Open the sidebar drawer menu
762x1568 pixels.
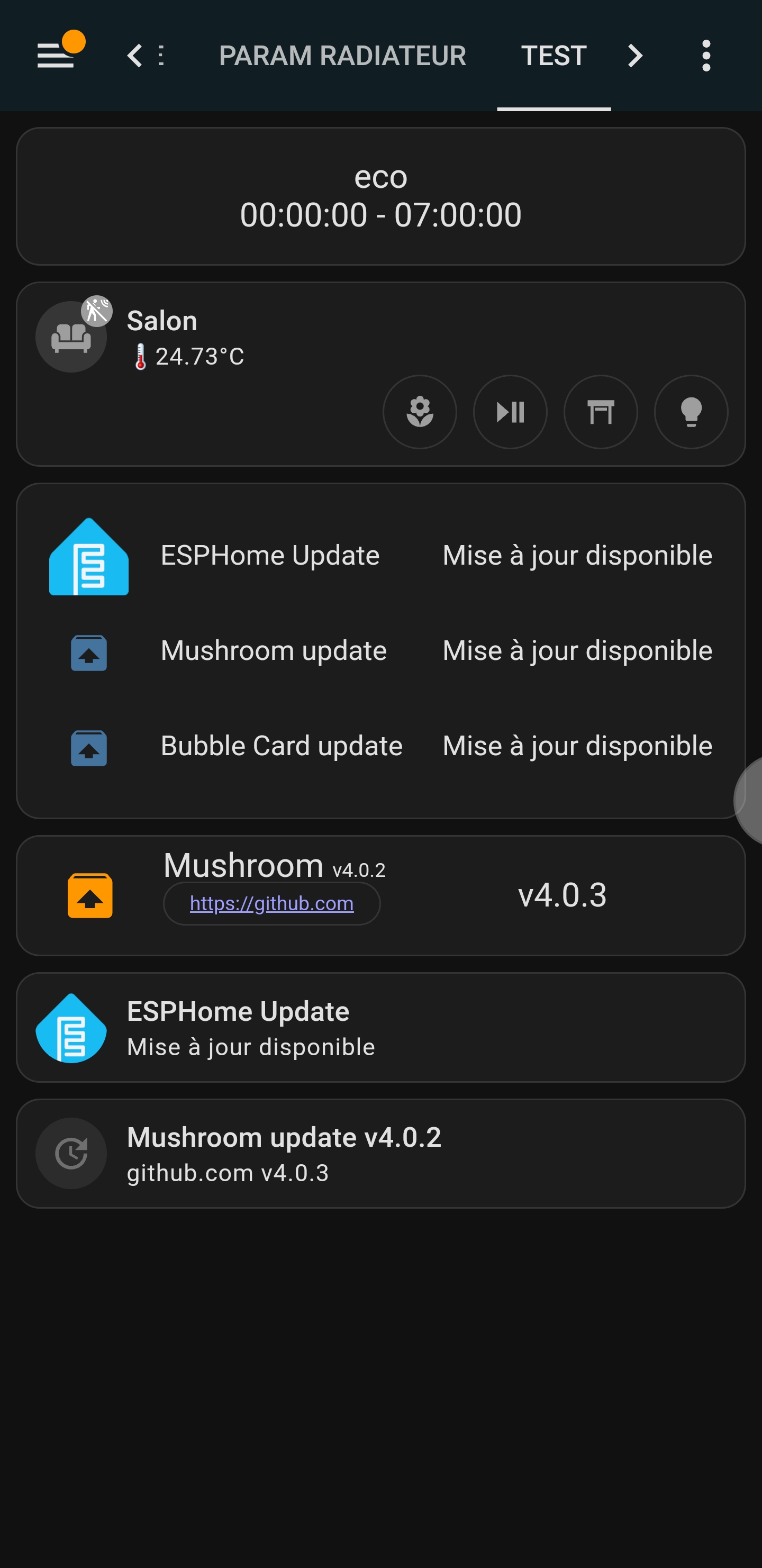click(56, 56)
